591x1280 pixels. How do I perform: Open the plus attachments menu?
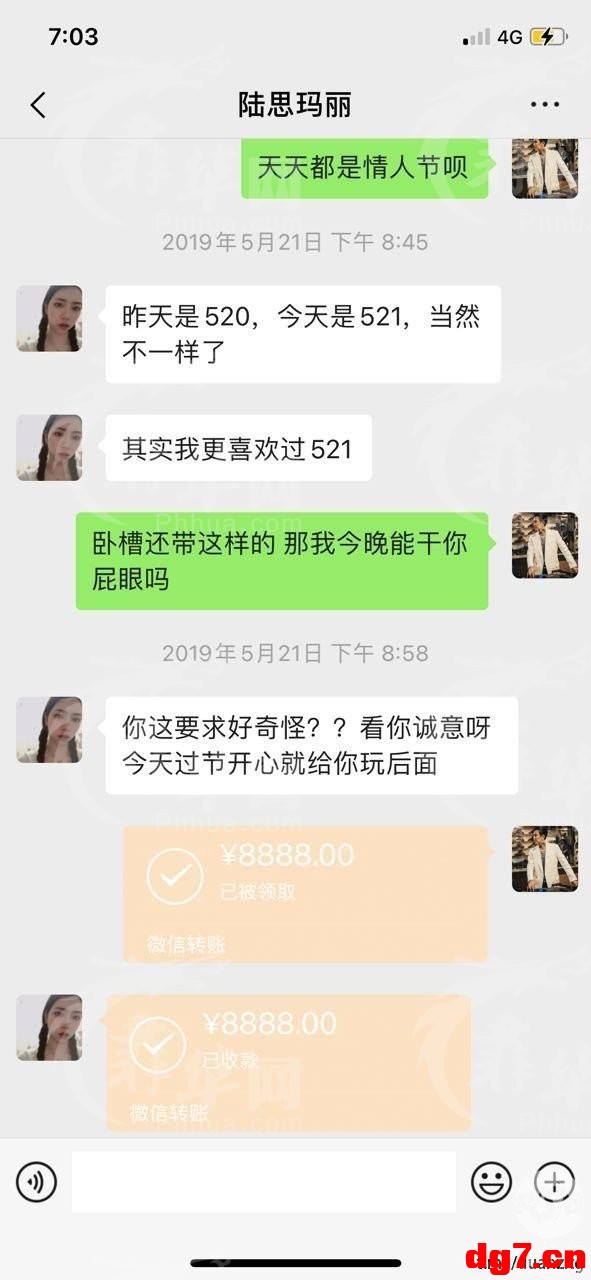point(554,1182)
